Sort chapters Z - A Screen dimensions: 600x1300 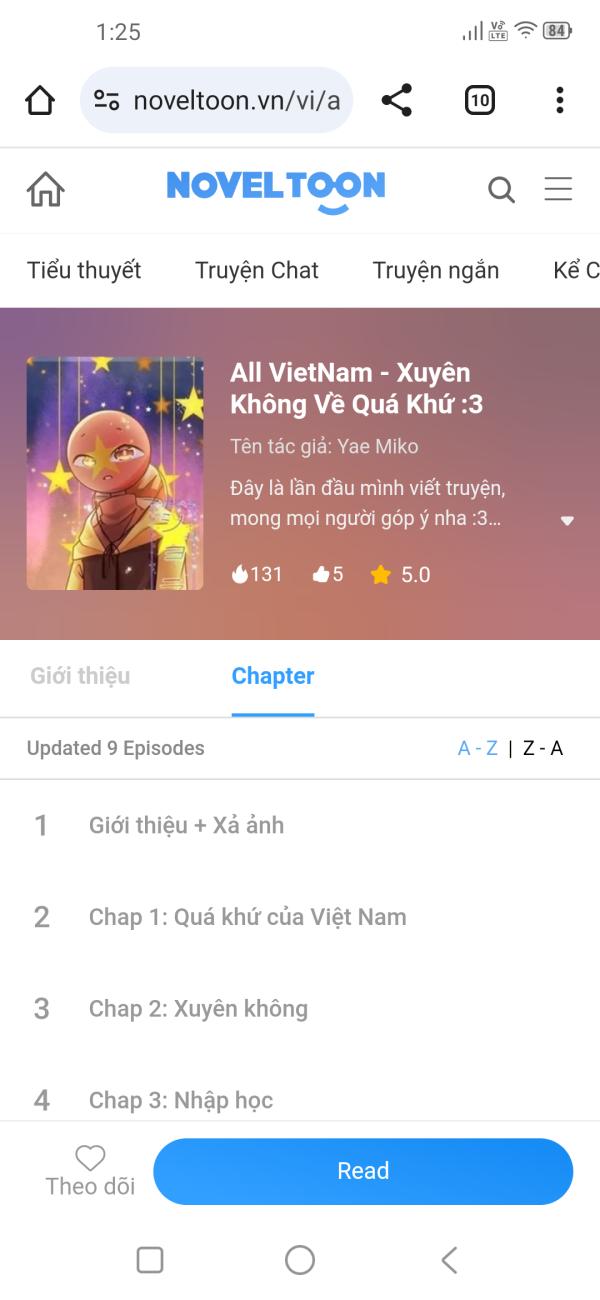[x=543, y=748]
